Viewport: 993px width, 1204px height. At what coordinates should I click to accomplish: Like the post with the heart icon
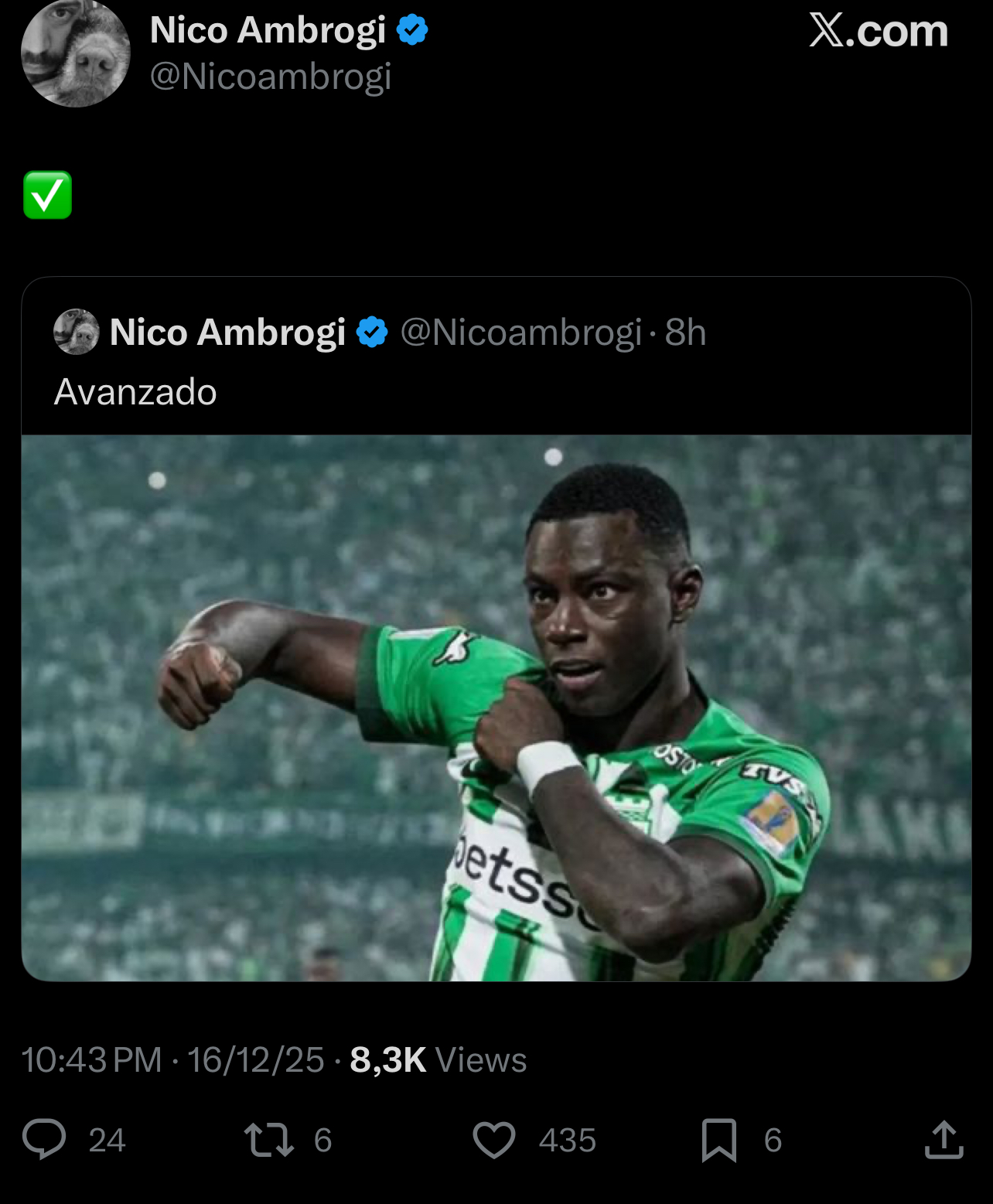(493, 1139)
